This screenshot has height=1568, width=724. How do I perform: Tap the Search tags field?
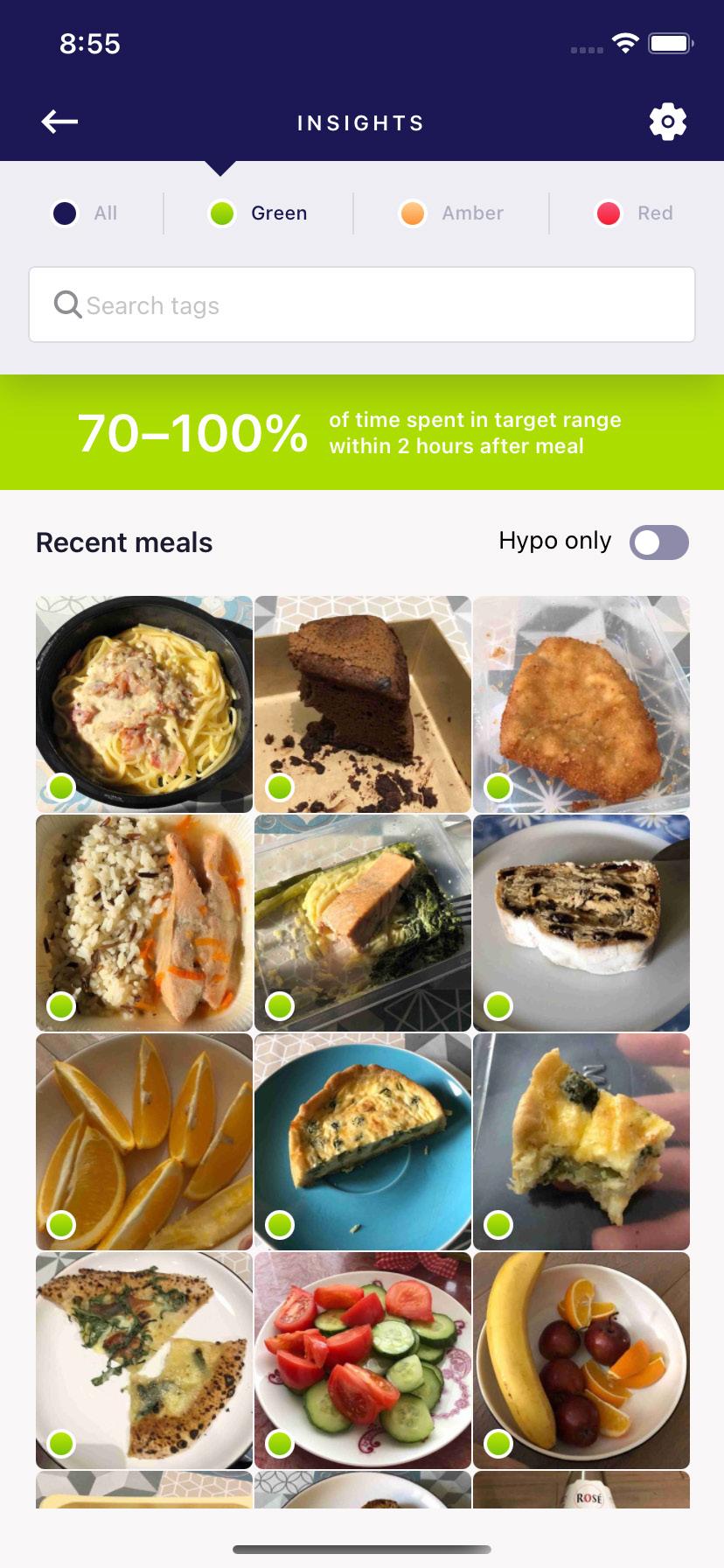point(362,304)
